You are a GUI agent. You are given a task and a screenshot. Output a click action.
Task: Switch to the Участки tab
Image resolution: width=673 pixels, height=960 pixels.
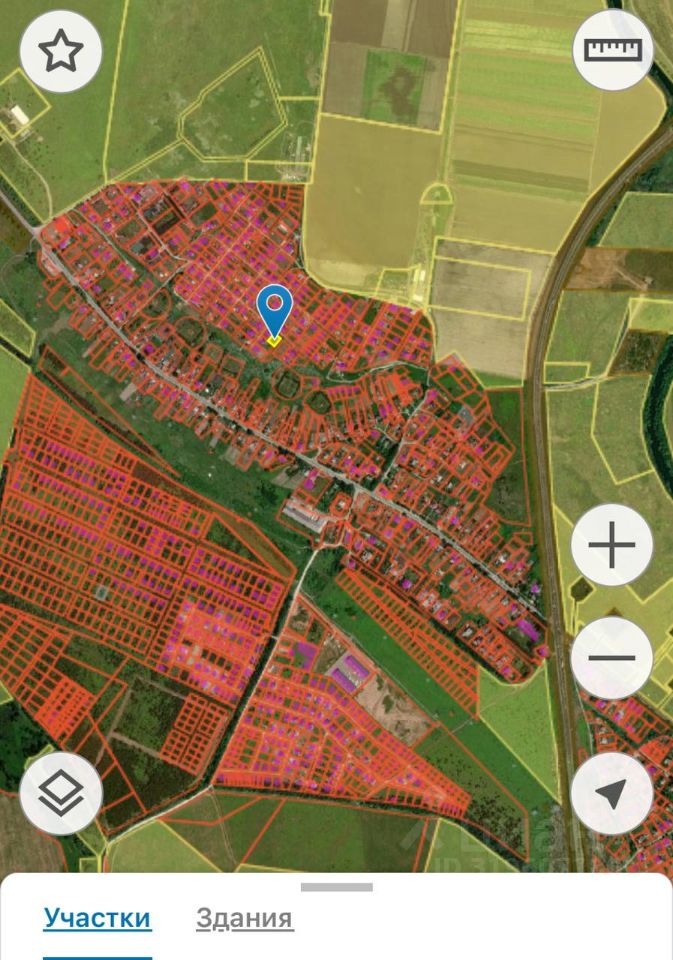[x=97, y=919]
